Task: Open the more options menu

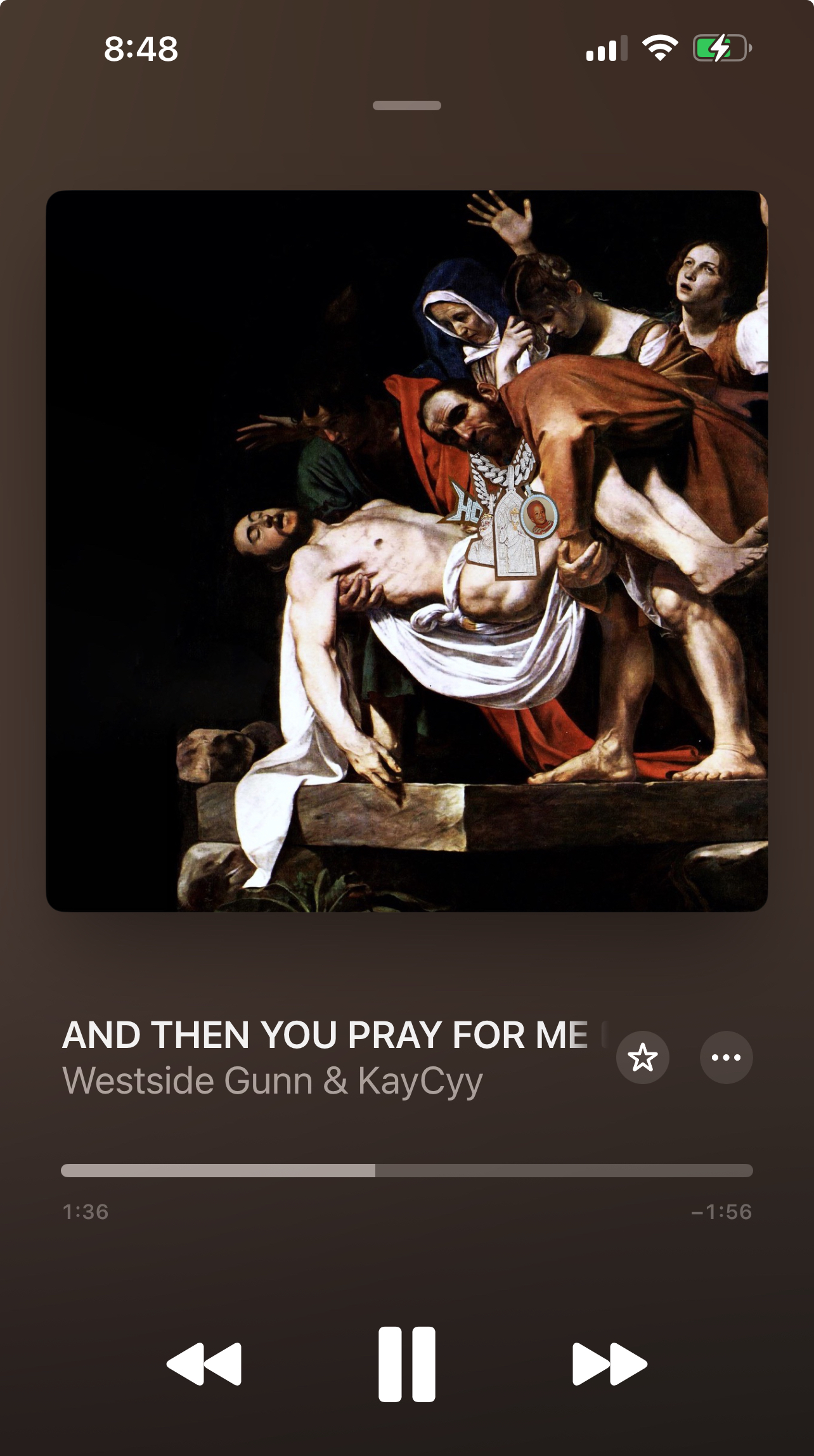Action: [x=726, y=1057]
